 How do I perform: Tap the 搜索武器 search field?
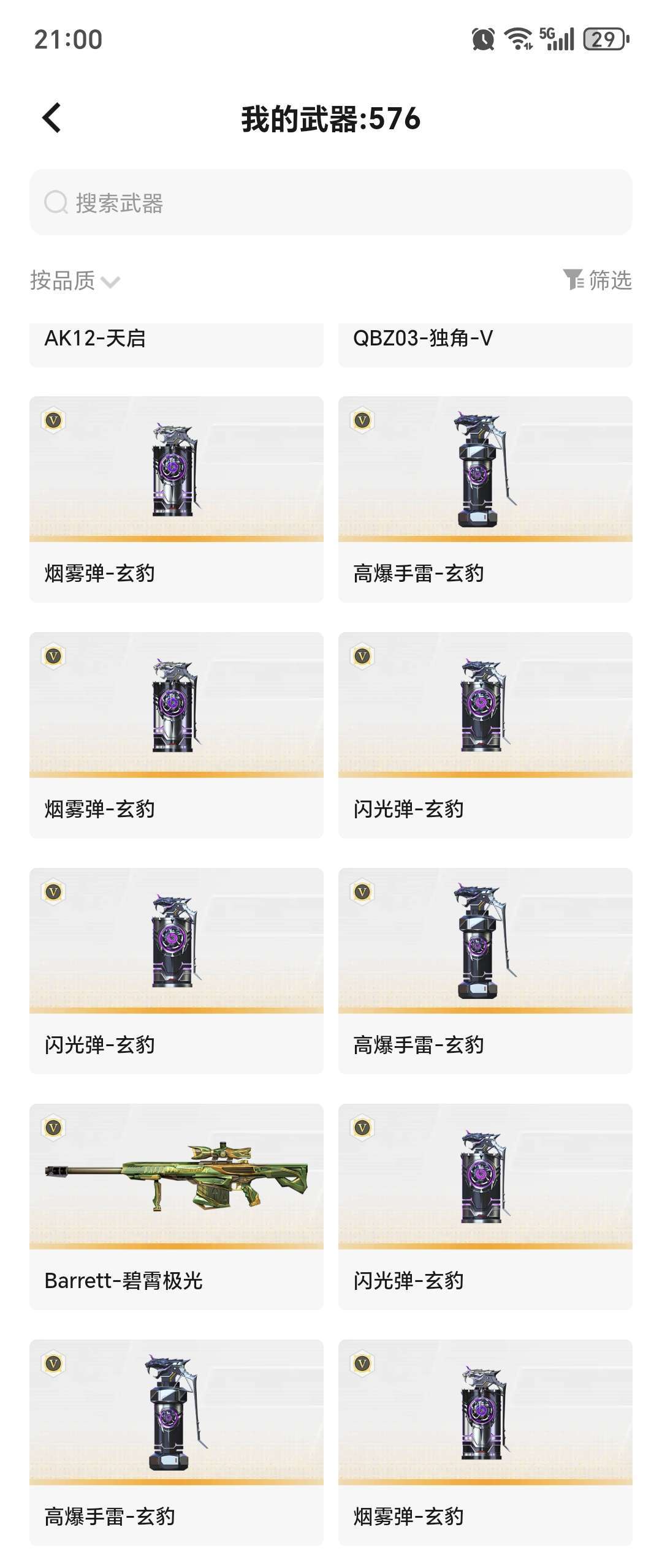tap(331, 203)
